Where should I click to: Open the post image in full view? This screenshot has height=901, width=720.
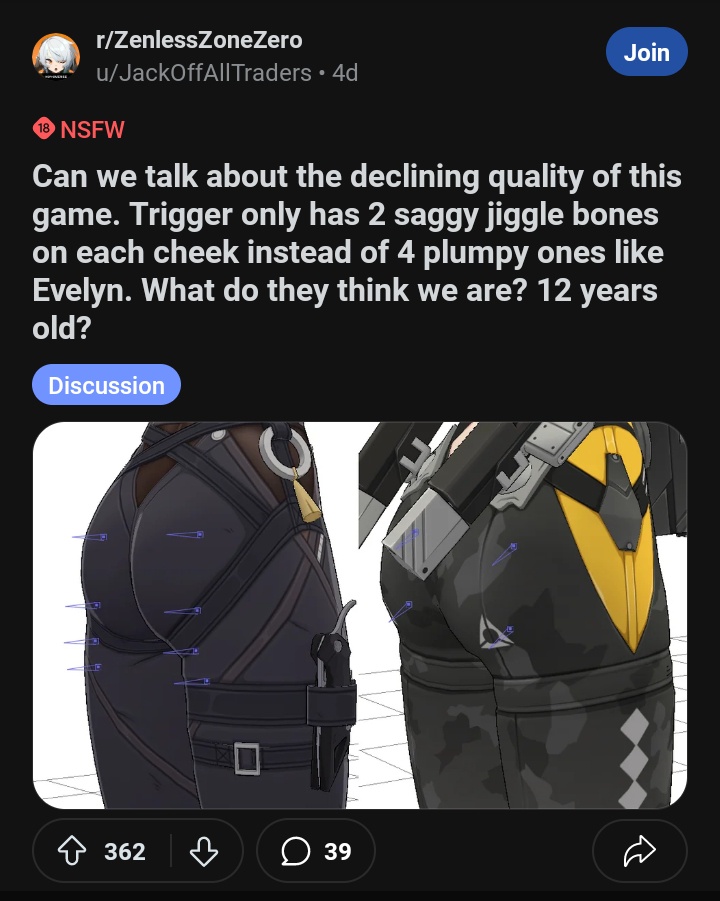360,615
